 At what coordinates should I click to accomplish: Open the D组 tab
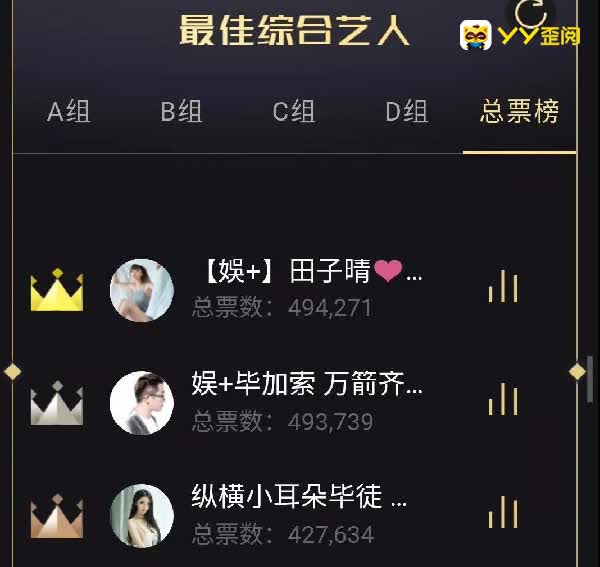click(x=407, y=112)
